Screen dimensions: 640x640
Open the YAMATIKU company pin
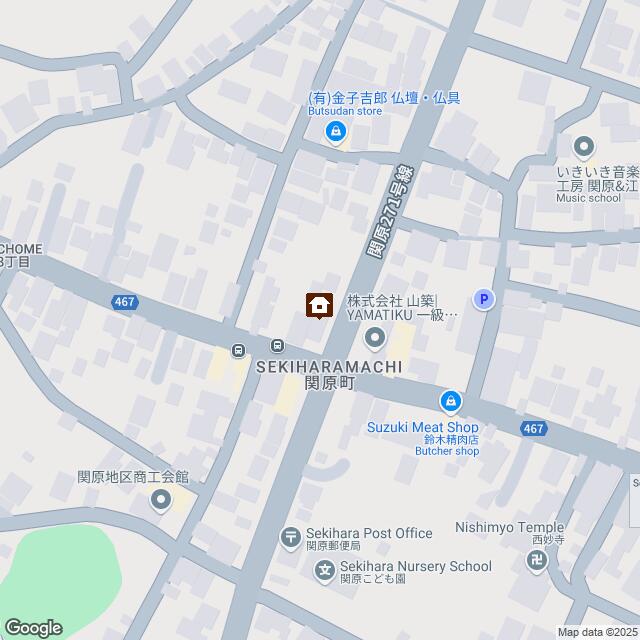click(375, 337)
